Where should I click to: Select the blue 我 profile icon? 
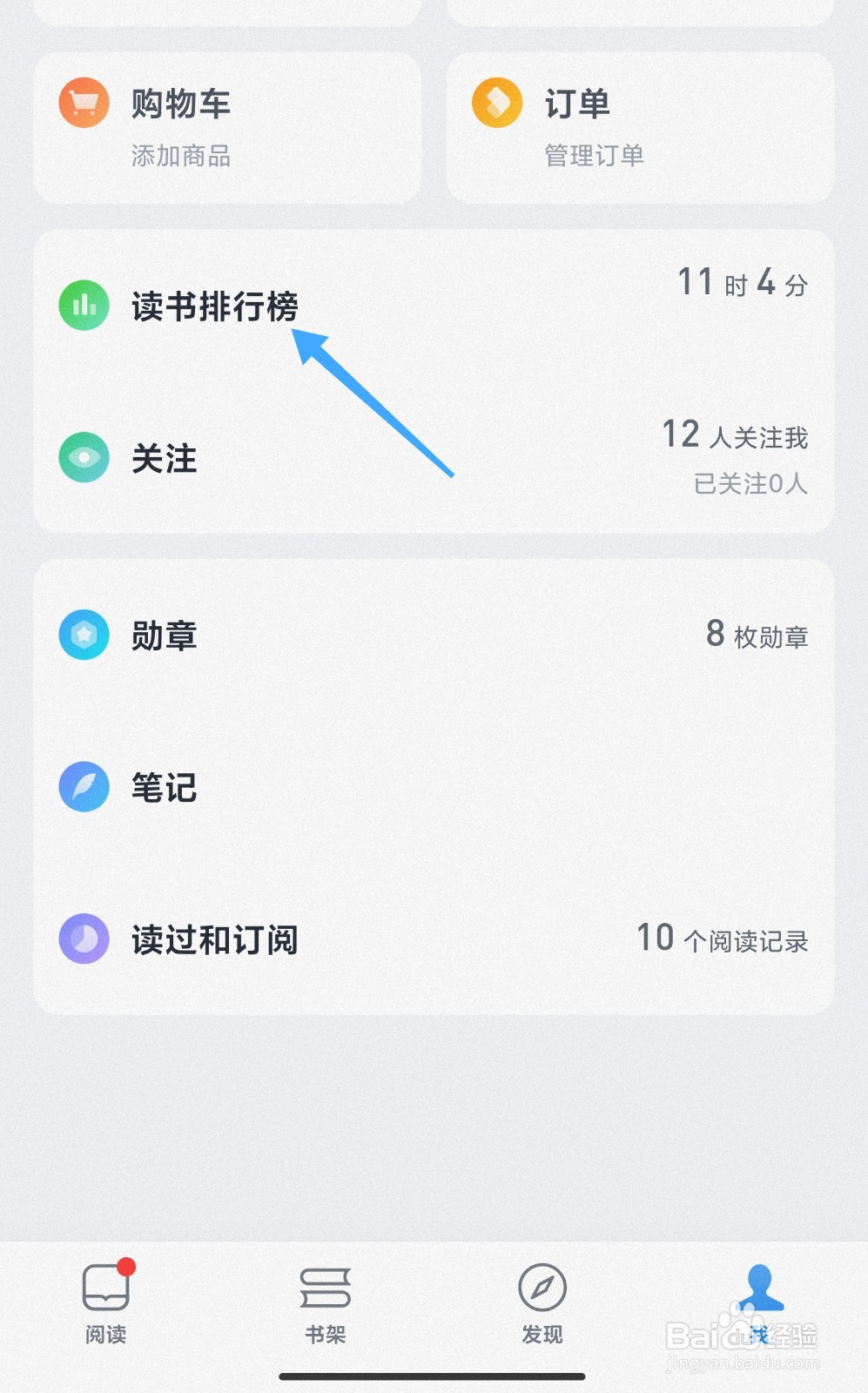click(x=757, y=1286)
